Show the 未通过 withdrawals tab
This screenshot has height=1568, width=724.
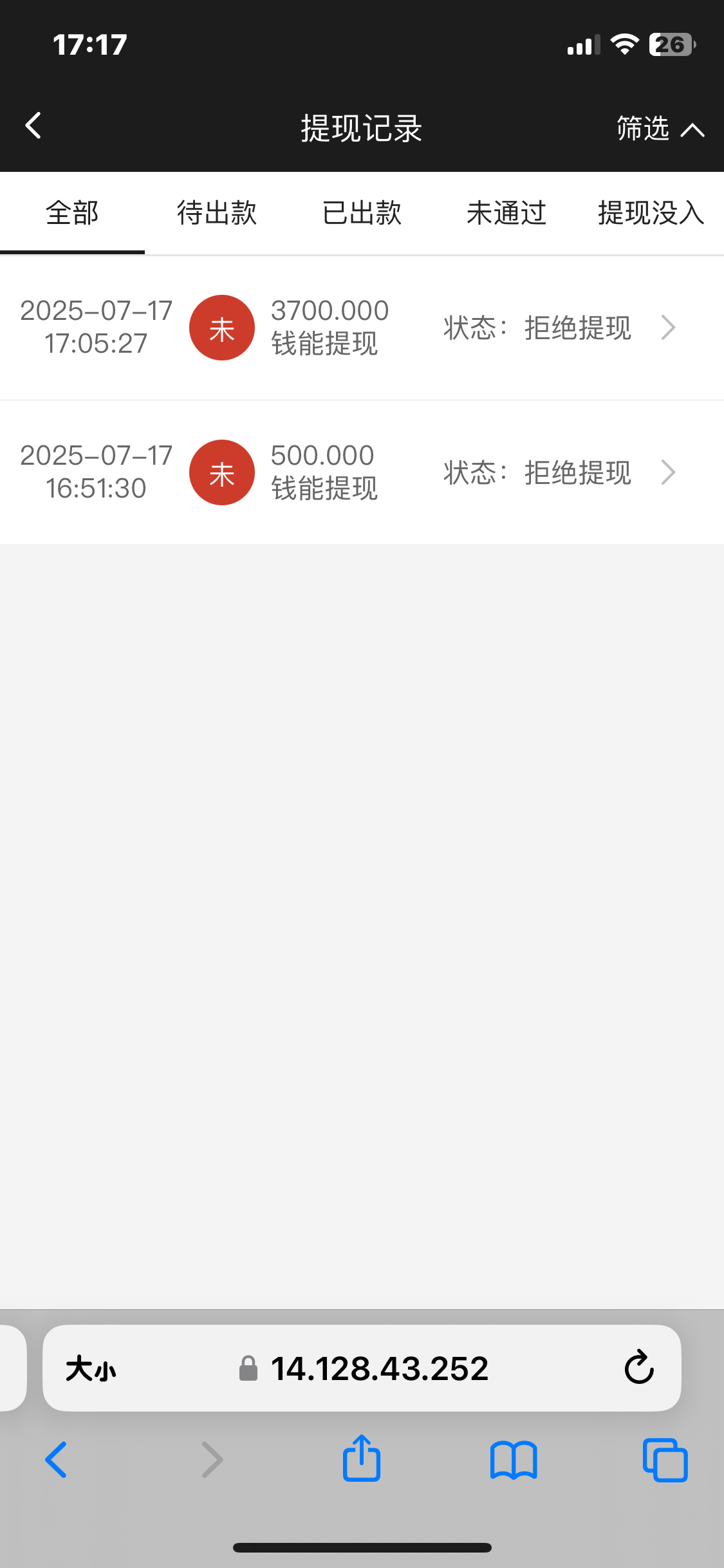(x=506, y=213)
